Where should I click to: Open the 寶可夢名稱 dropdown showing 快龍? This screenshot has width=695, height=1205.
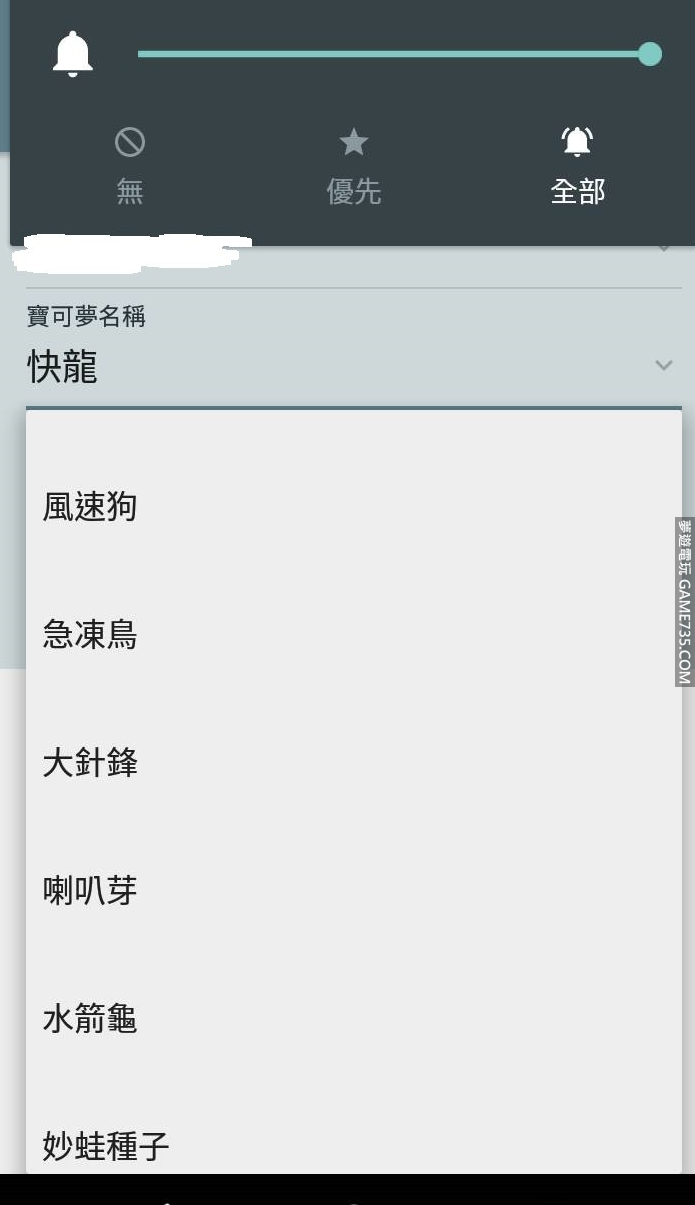352,367
